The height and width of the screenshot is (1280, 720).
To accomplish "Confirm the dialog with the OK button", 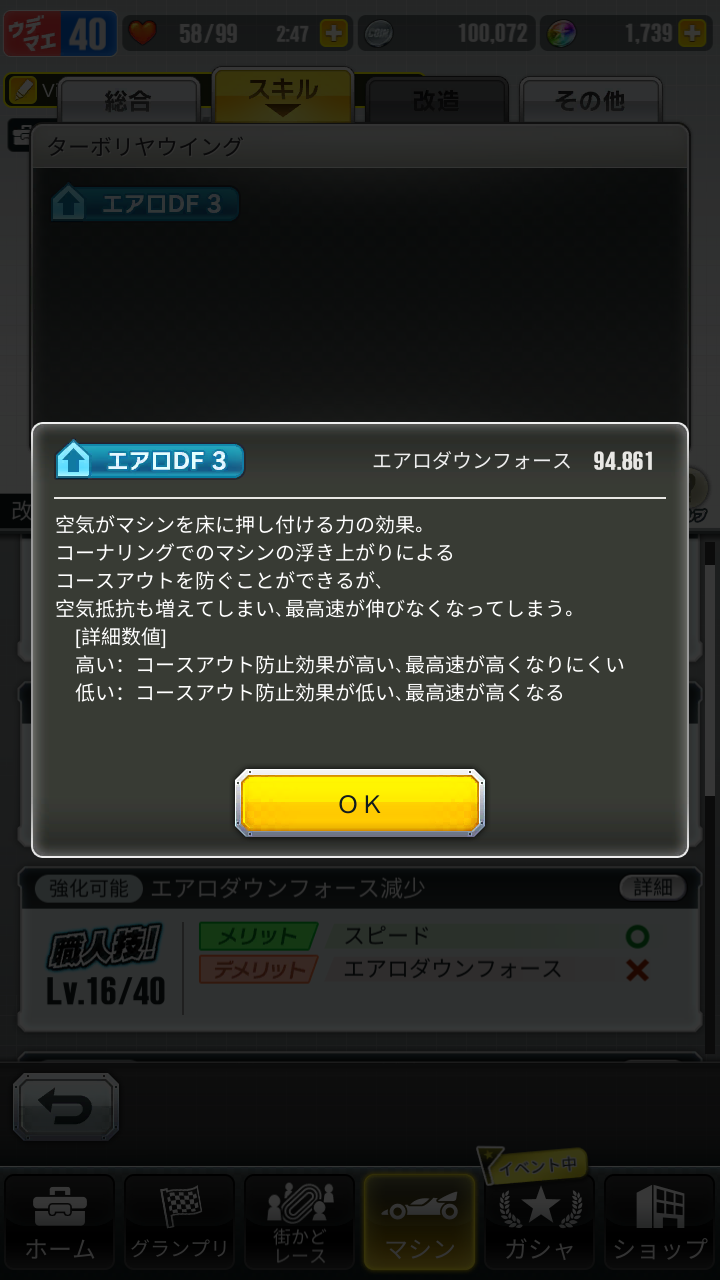I will pos(360,803).
